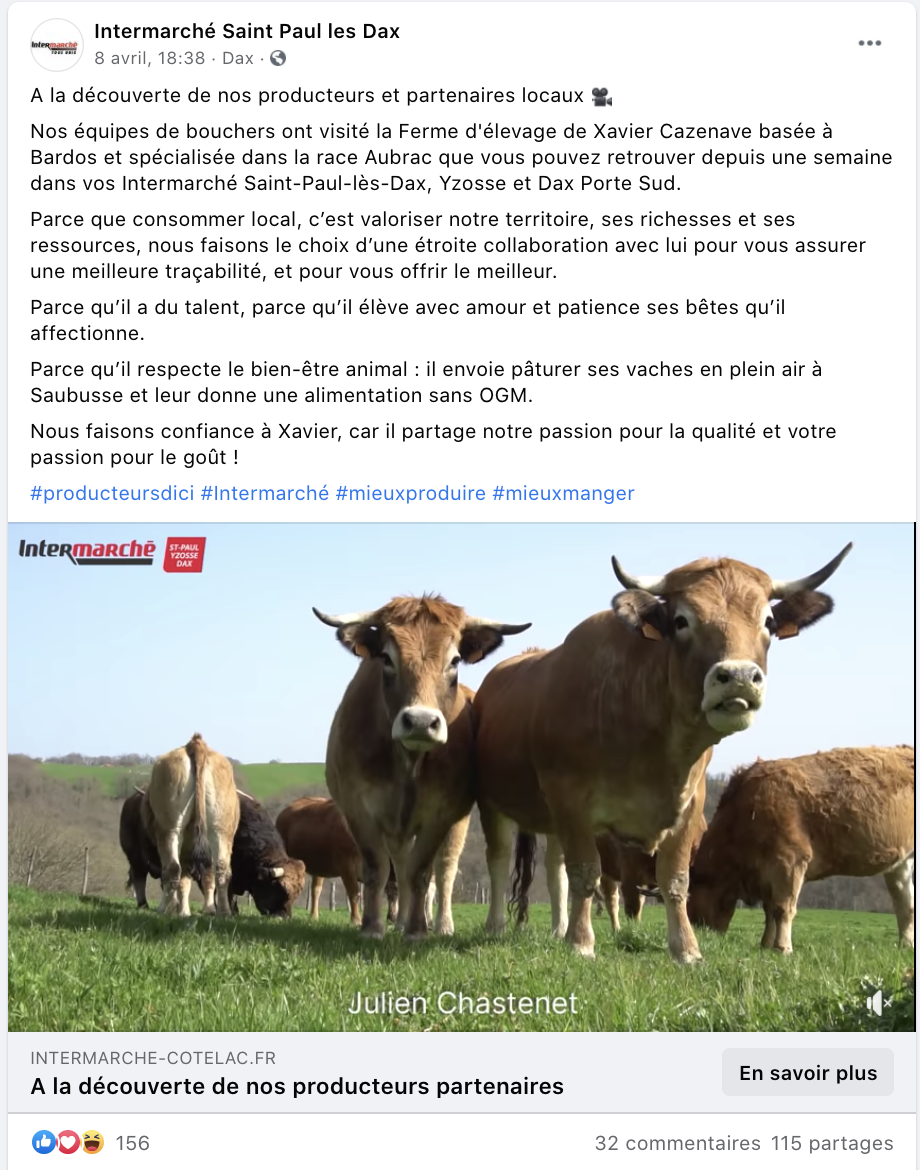Open Intermarché Saint Paul les Dax page name
920x1170 pixels.
pos(247,31)
